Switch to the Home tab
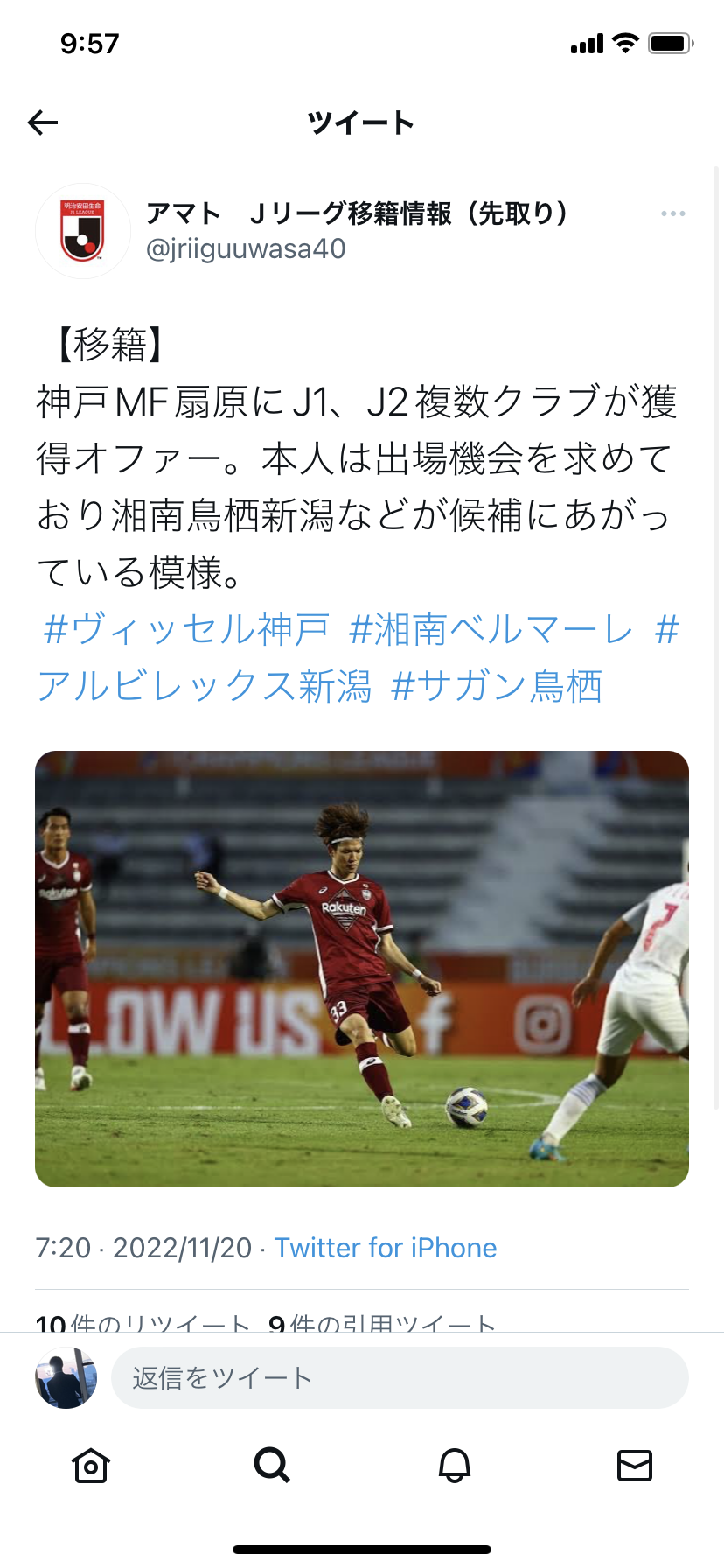 point(91,1465)
